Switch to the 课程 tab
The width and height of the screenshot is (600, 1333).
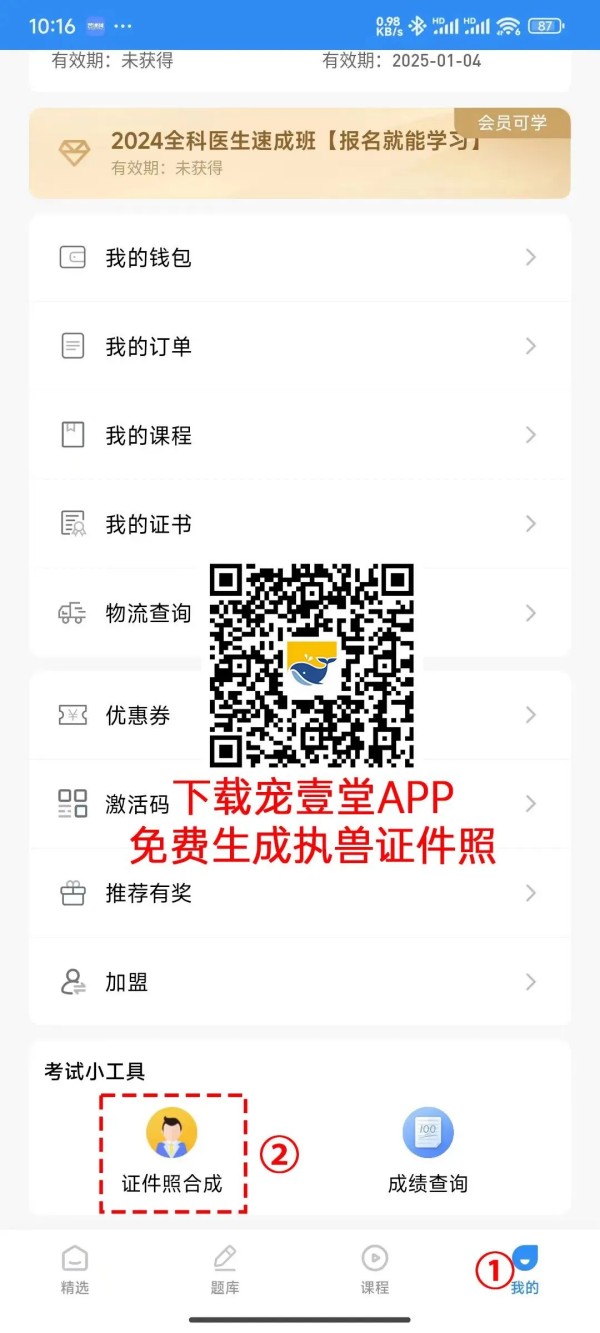click(375, 1270)
